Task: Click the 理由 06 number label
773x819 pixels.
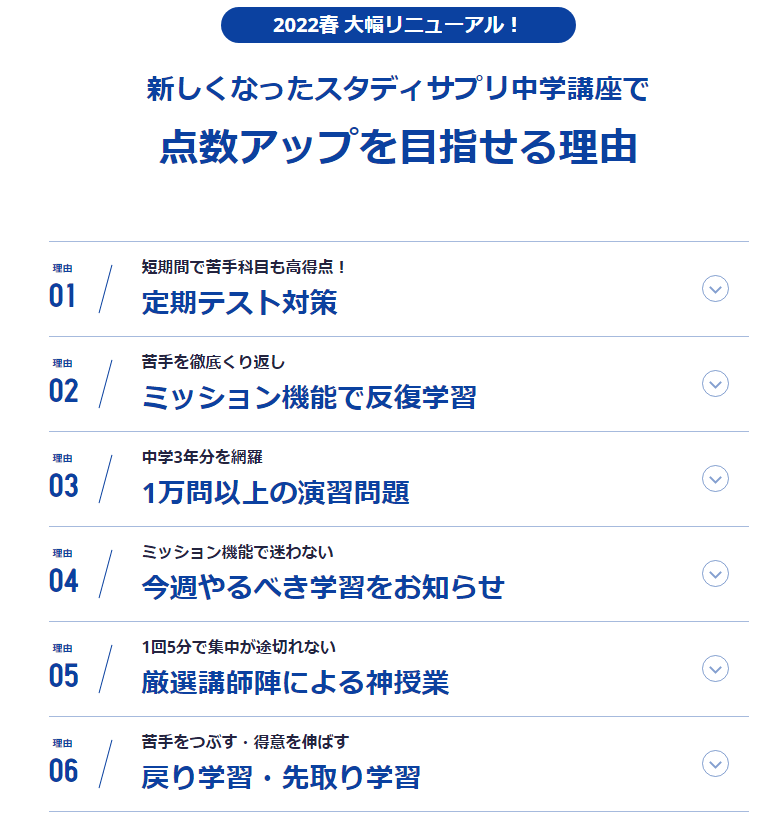Action: pos(63,756)
